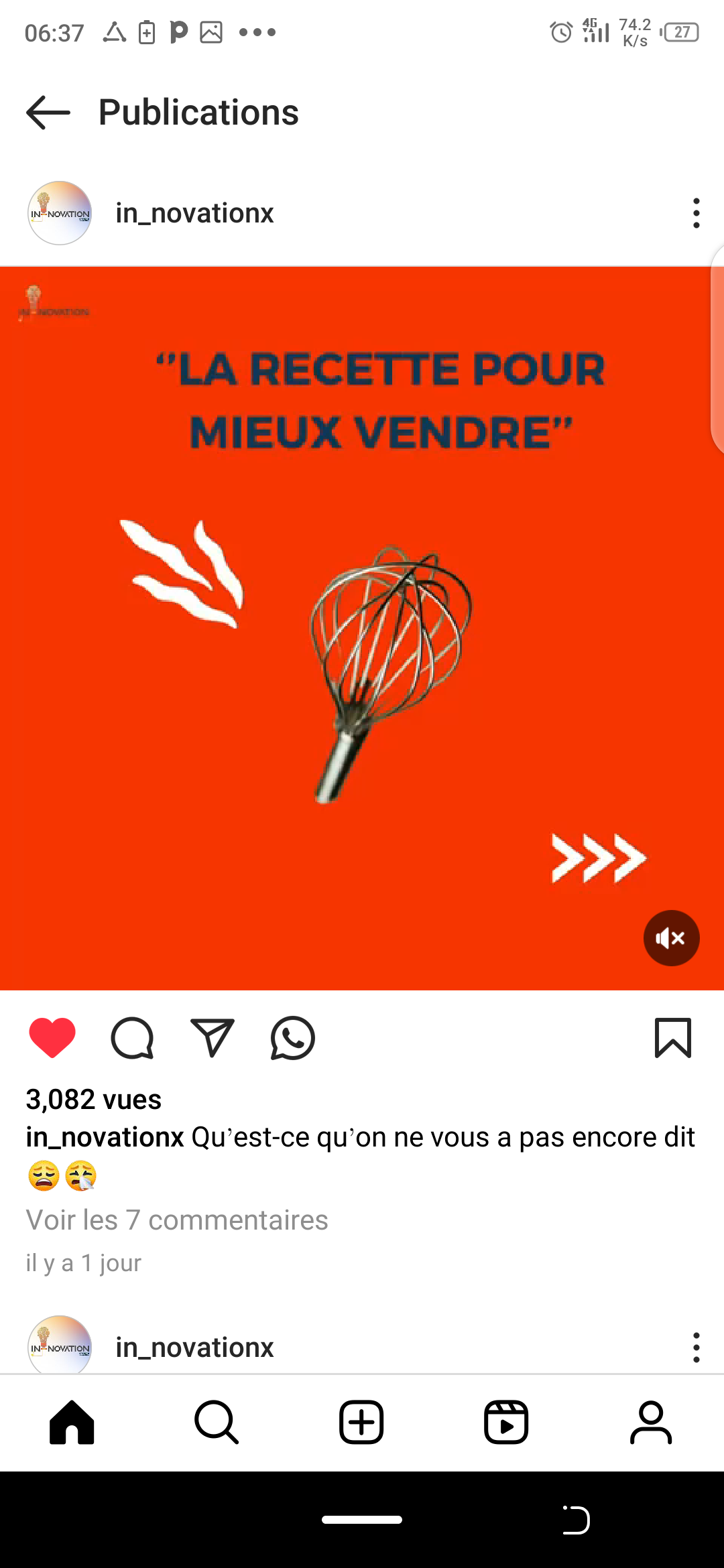Screen dimensions: 724x1568
Task: Go back from Publications
Action: point(48,112)
